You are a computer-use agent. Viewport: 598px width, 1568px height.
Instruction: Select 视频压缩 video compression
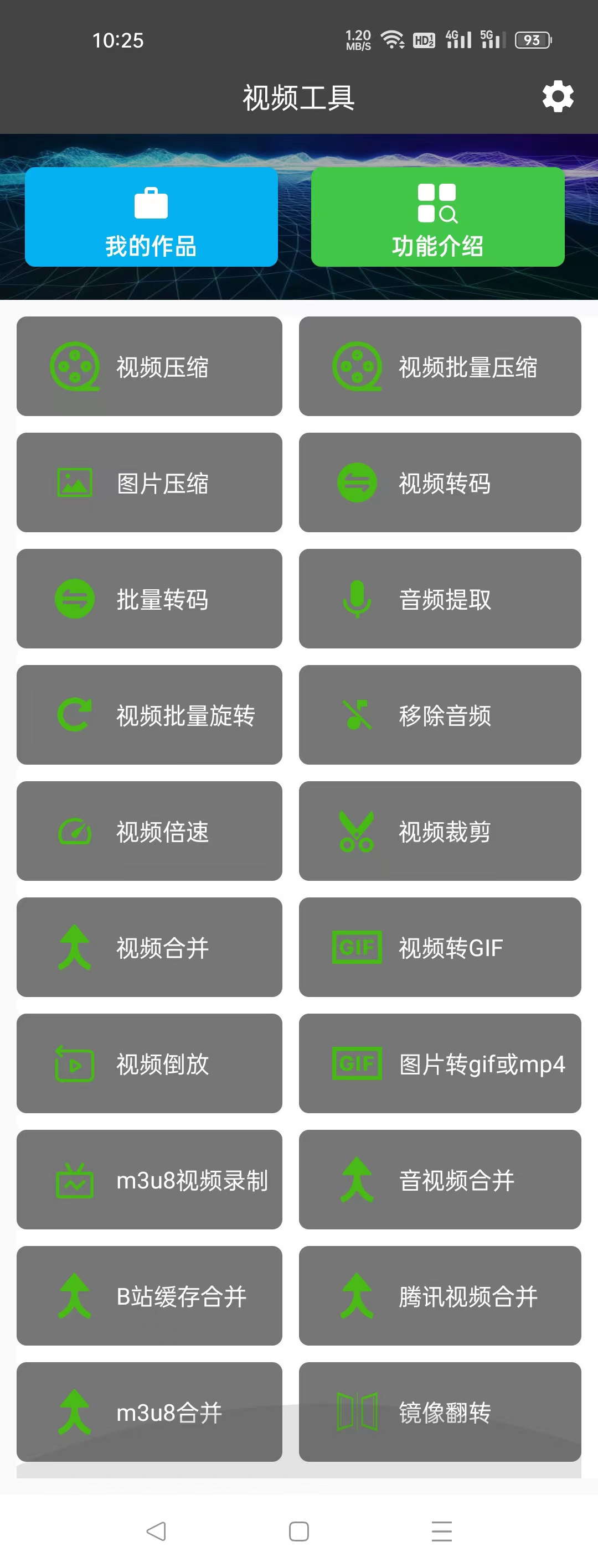click(x=149, y=366)
